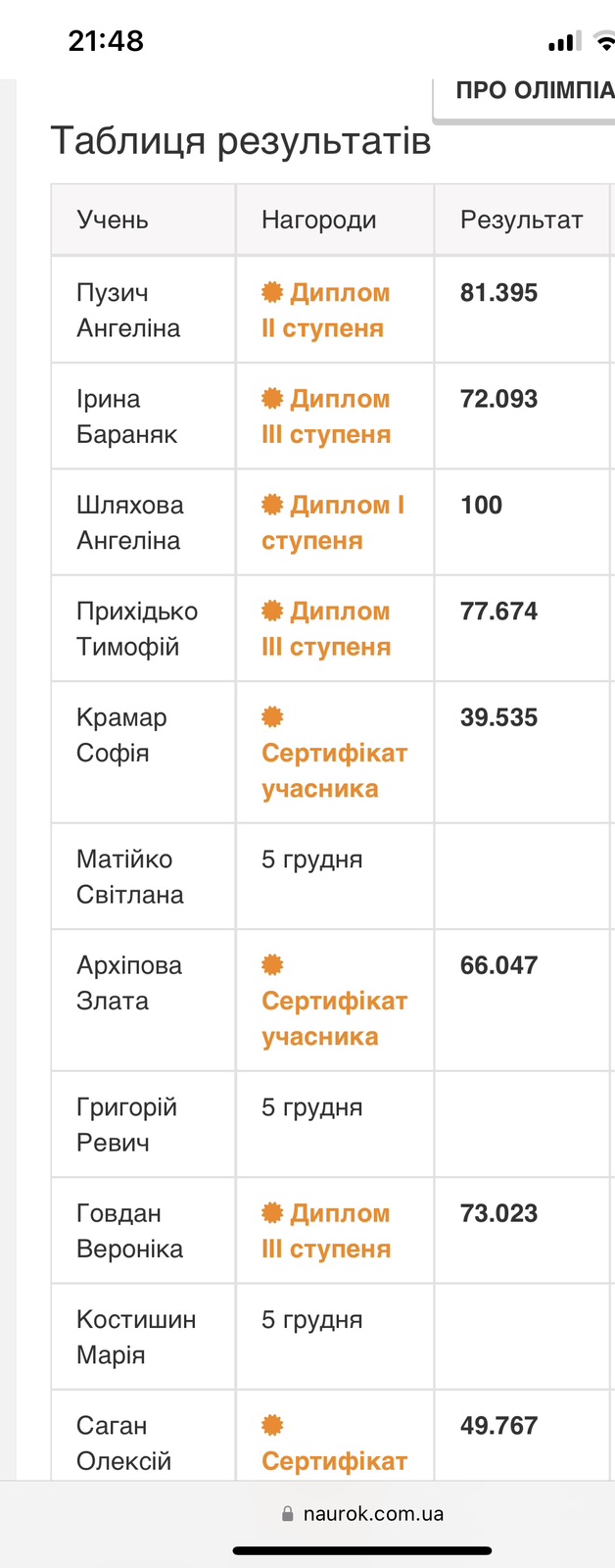Viewport: 615px width, 1568px height.
Task: Open Ірина Бараняк's Диплом III ступеня
Action: pyautogui.click(x=326, y=416)
